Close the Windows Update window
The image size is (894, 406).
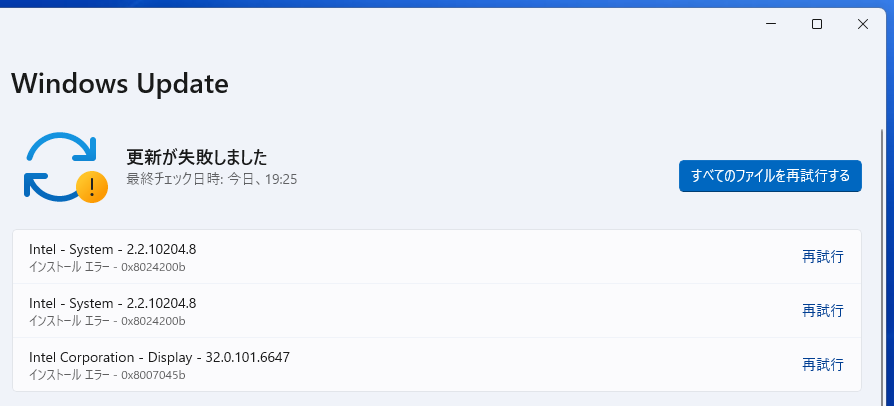863,24
